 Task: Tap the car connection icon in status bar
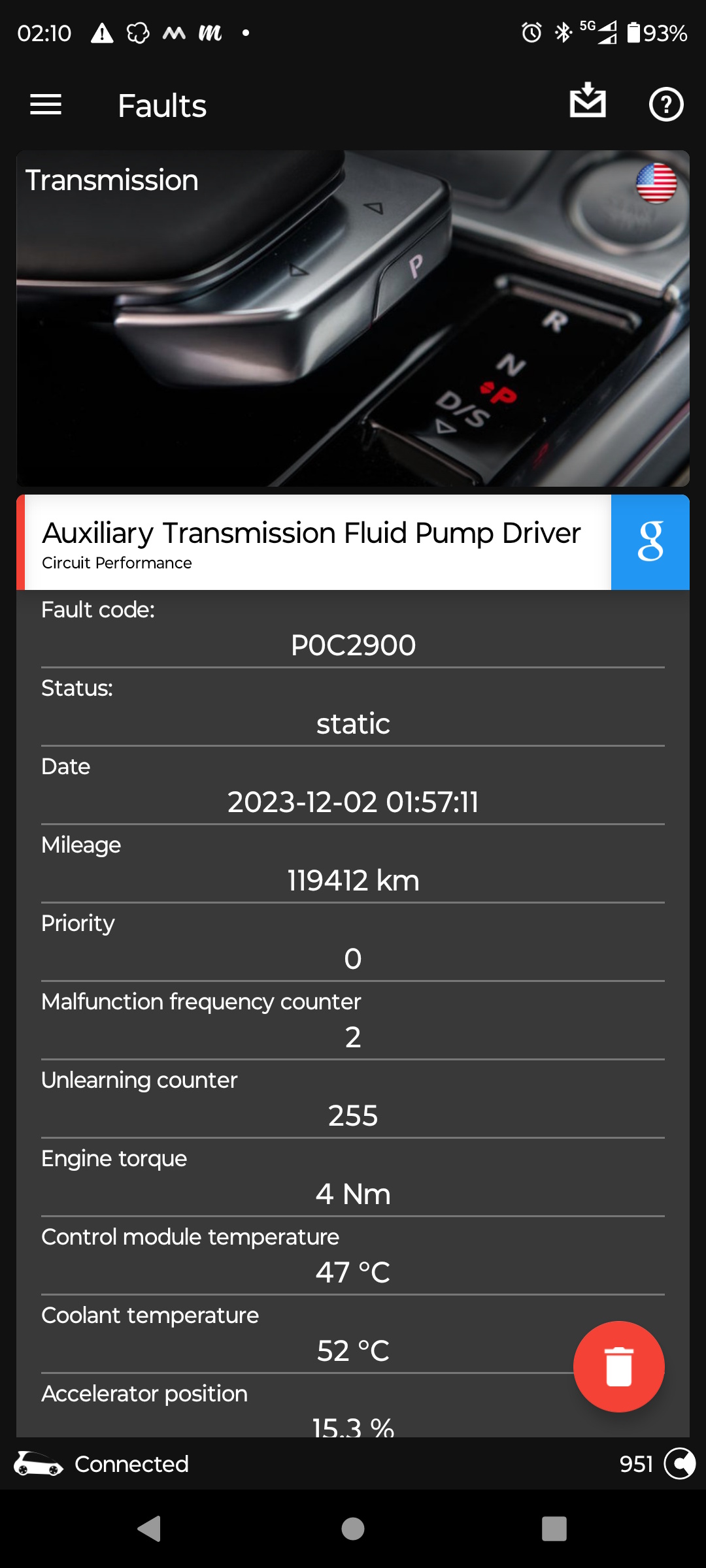(x=36, y=1463)
